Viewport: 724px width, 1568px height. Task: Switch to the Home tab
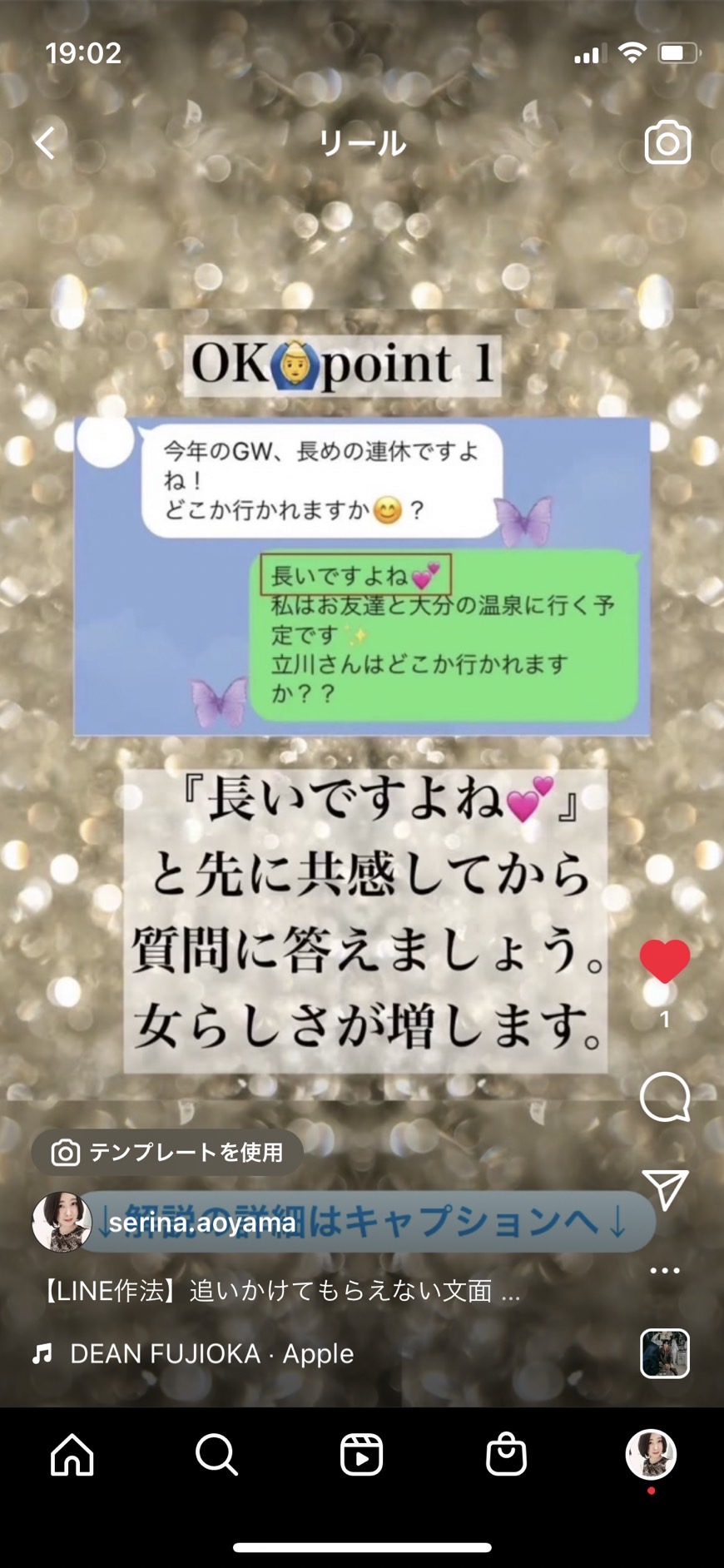coord(72,1454)
